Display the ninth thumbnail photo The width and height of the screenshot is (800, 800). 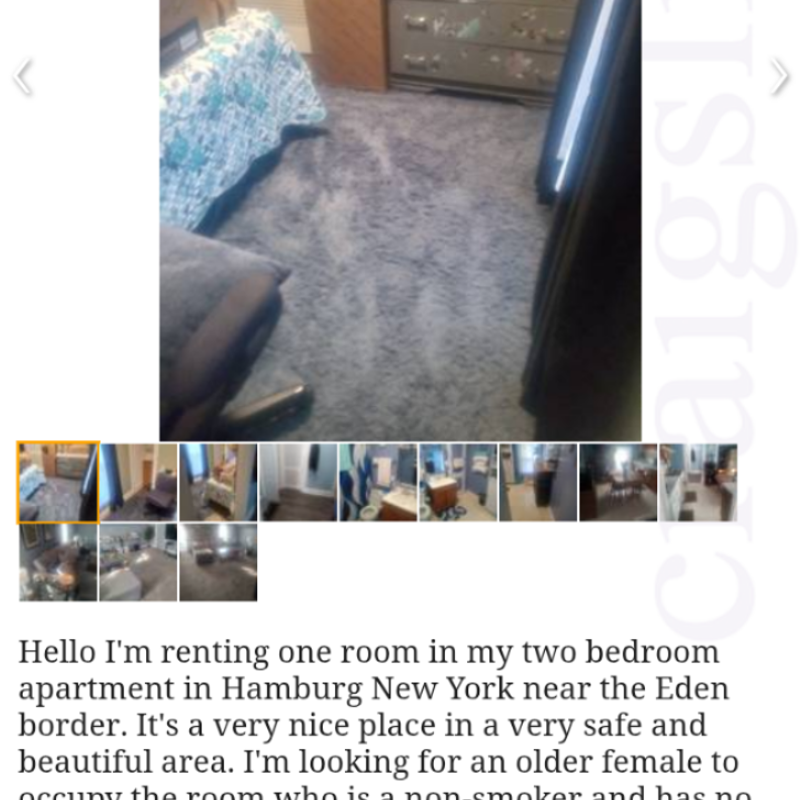(698, 482)
